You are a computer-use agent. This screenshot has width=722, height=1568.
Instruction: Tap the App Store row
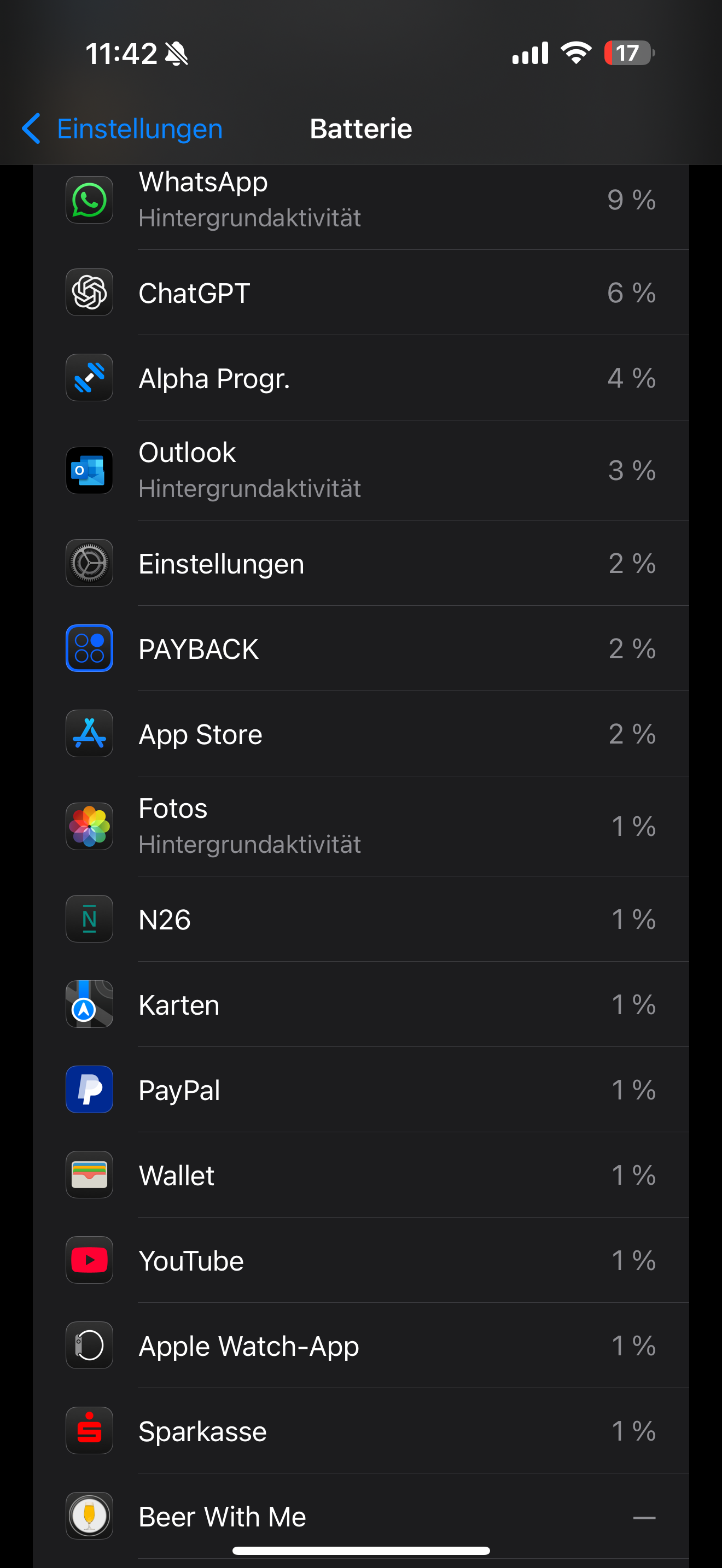pos(360,734)
